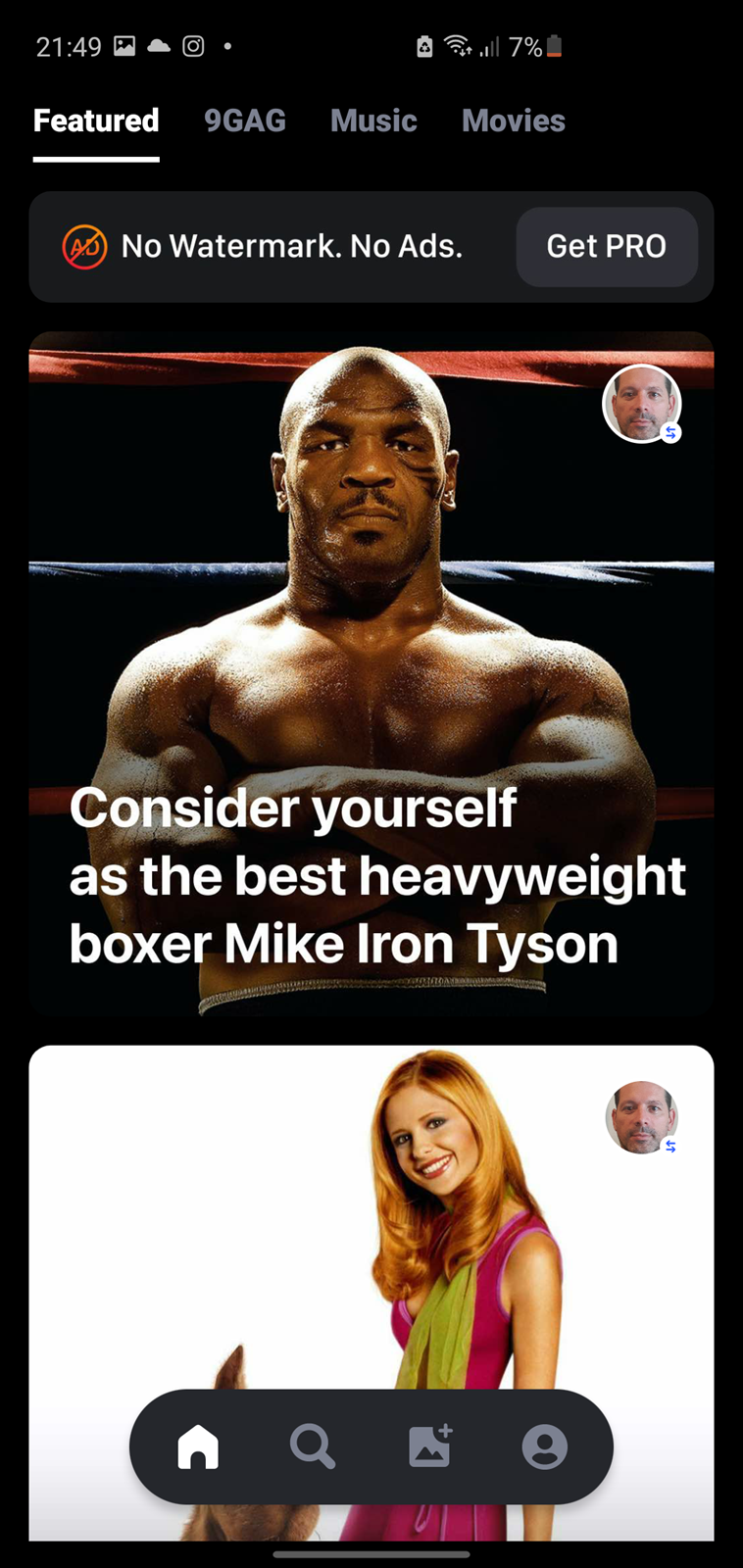This screenshot has width=743, height=1568.
Task: Go to the home tab in bottom bar
Action: click(198, 1446)
